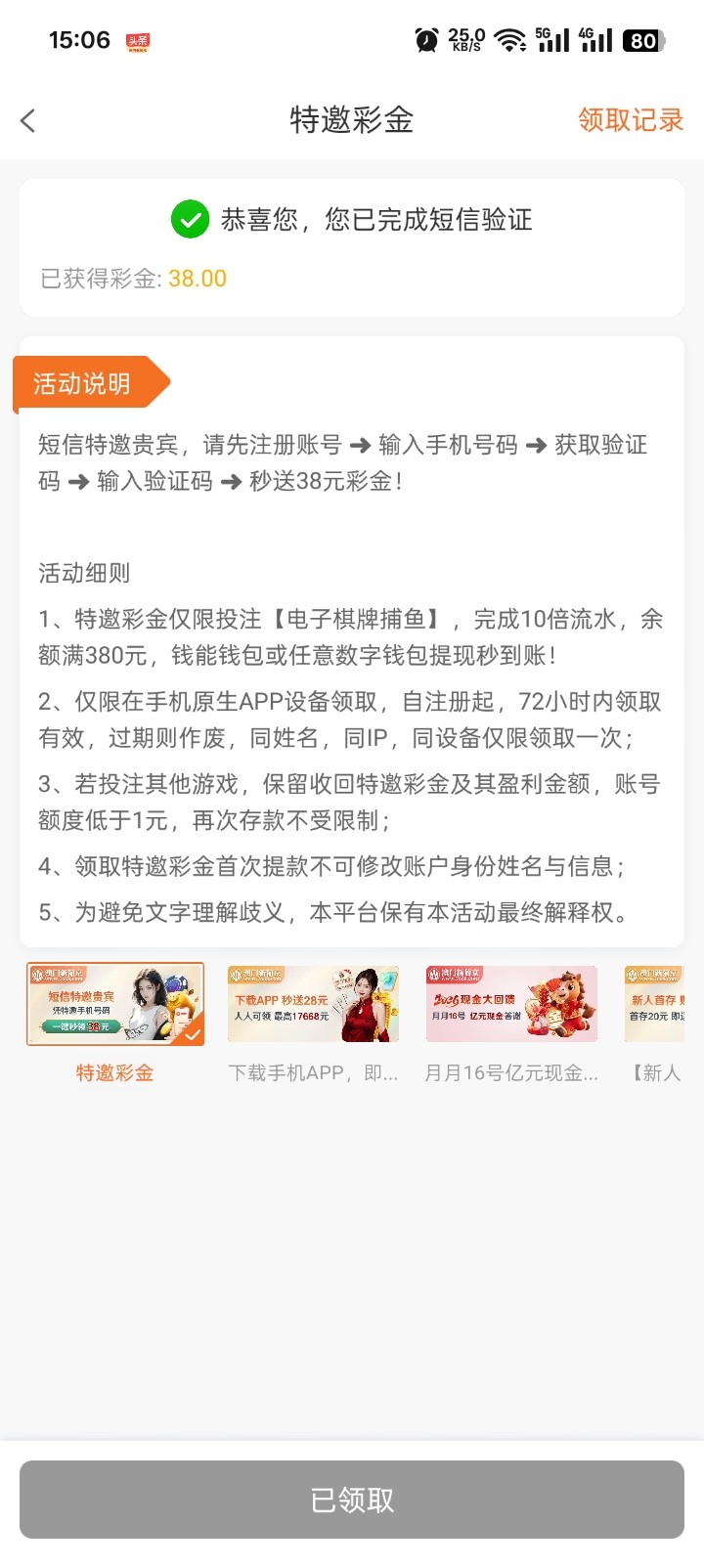Open the 下载手机APP promotion card
704x1568 pixels.
point(313,1005)
